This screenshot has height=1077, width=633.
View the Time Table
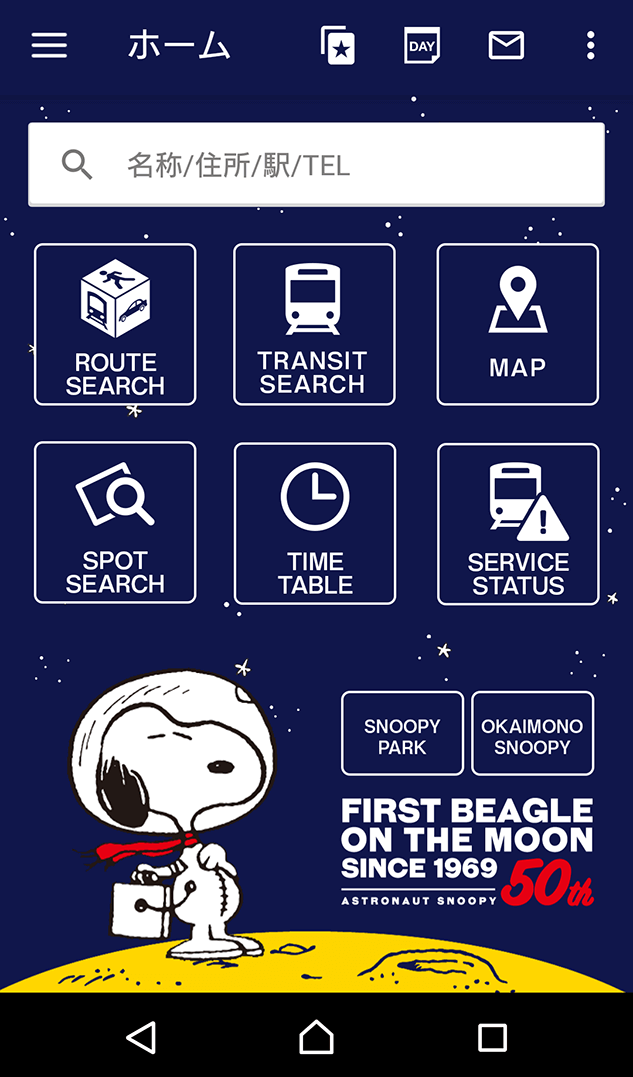[314, 523]
